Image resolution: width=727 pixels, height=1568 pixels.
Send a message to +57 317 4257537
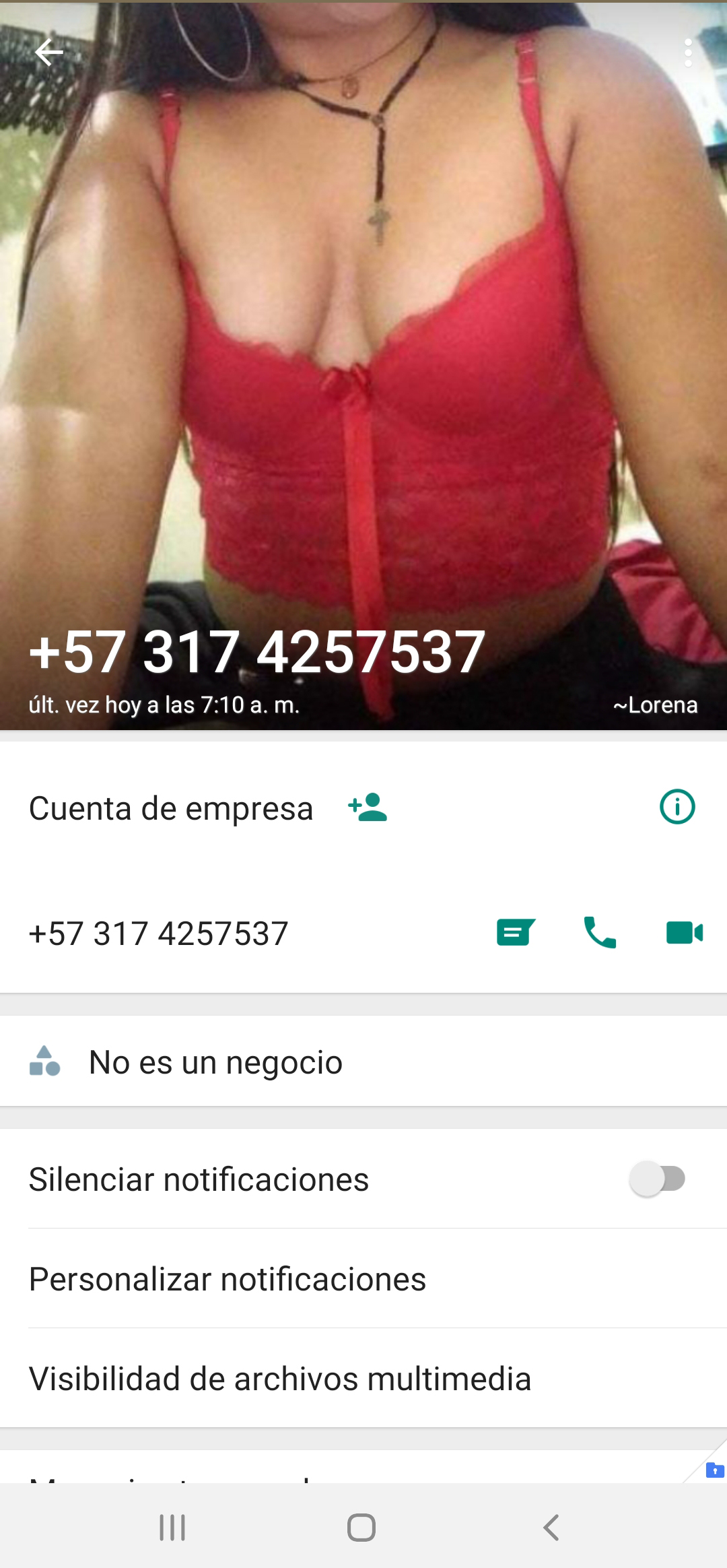click(x=516, y=933)
